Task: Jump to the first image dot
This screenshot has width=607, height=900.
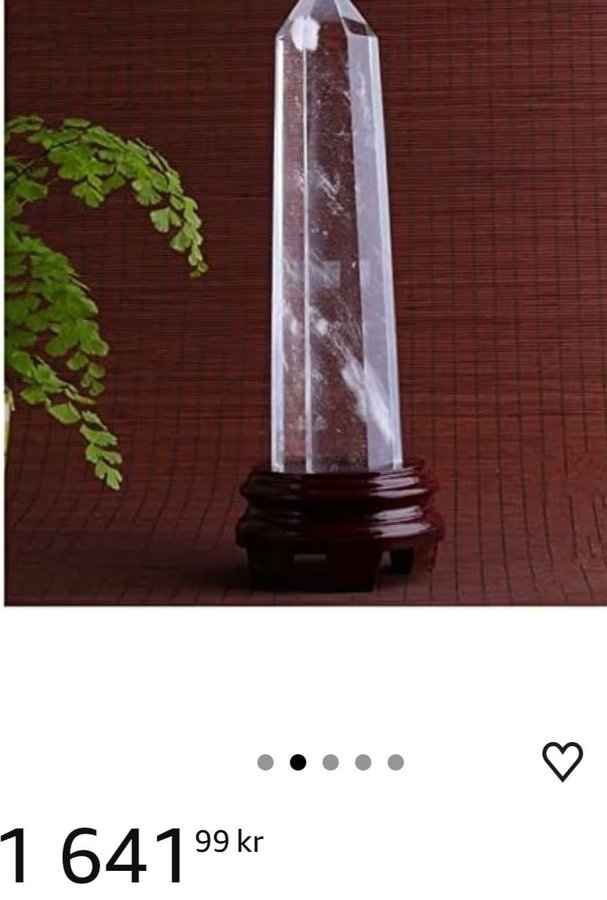Action: (265, 762)
